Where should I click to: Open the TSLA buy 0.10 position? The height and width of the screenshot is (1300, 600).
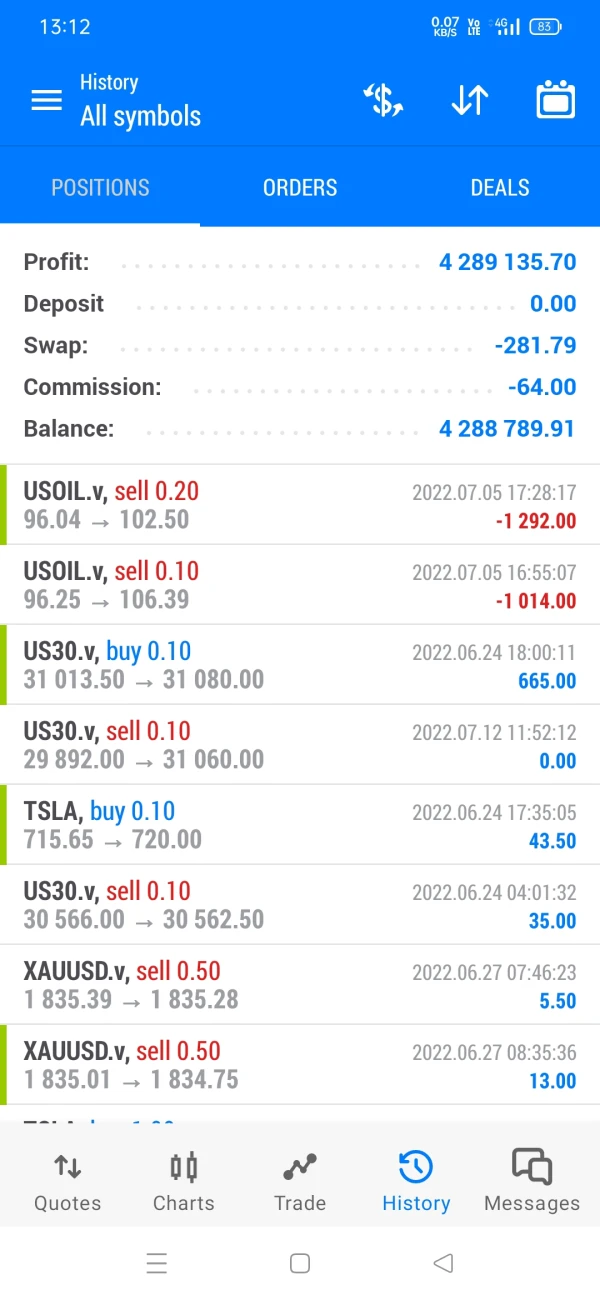300,825
